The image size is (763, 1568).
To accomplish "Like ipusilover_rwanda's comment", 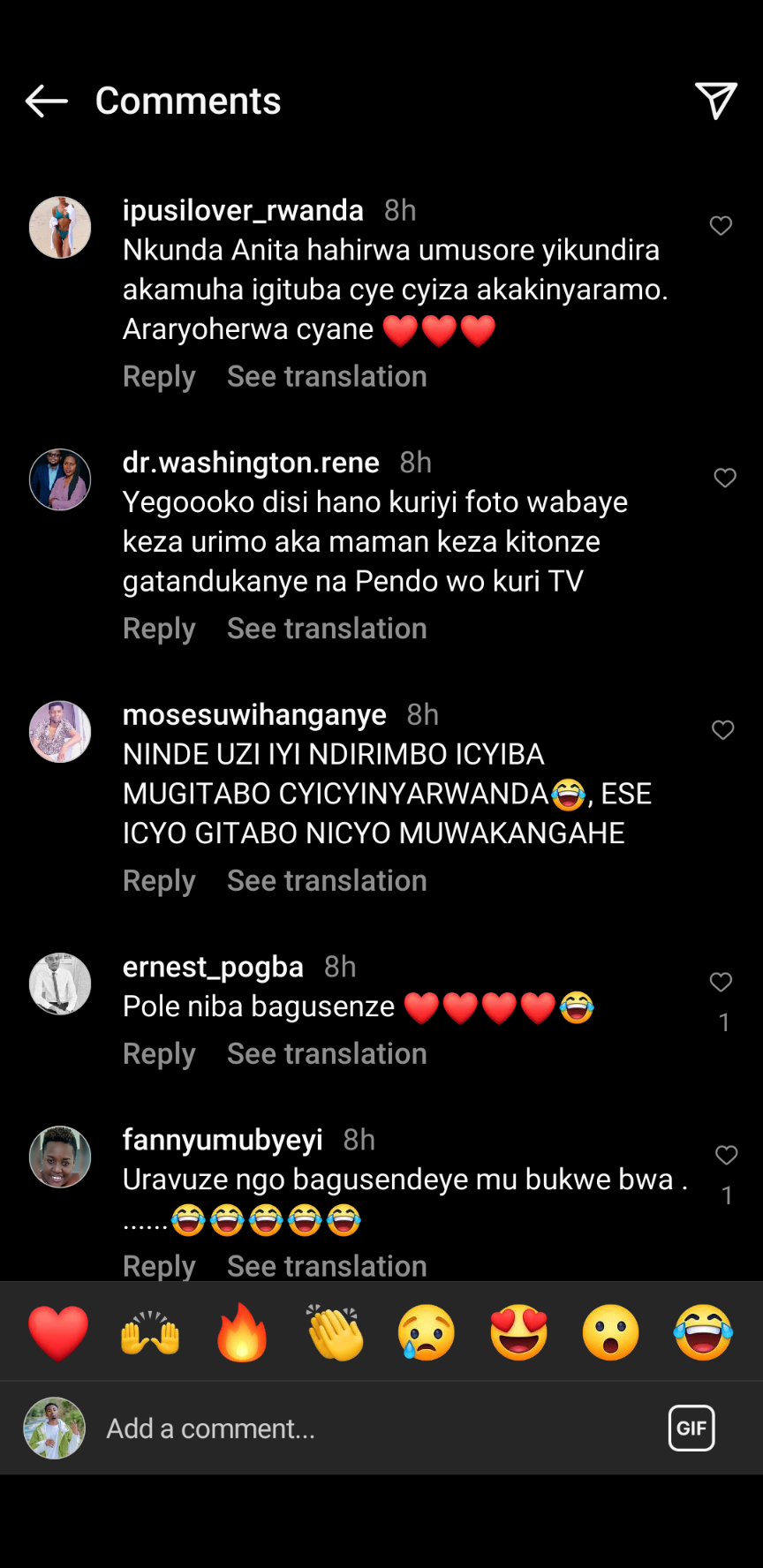I will 721,226.
